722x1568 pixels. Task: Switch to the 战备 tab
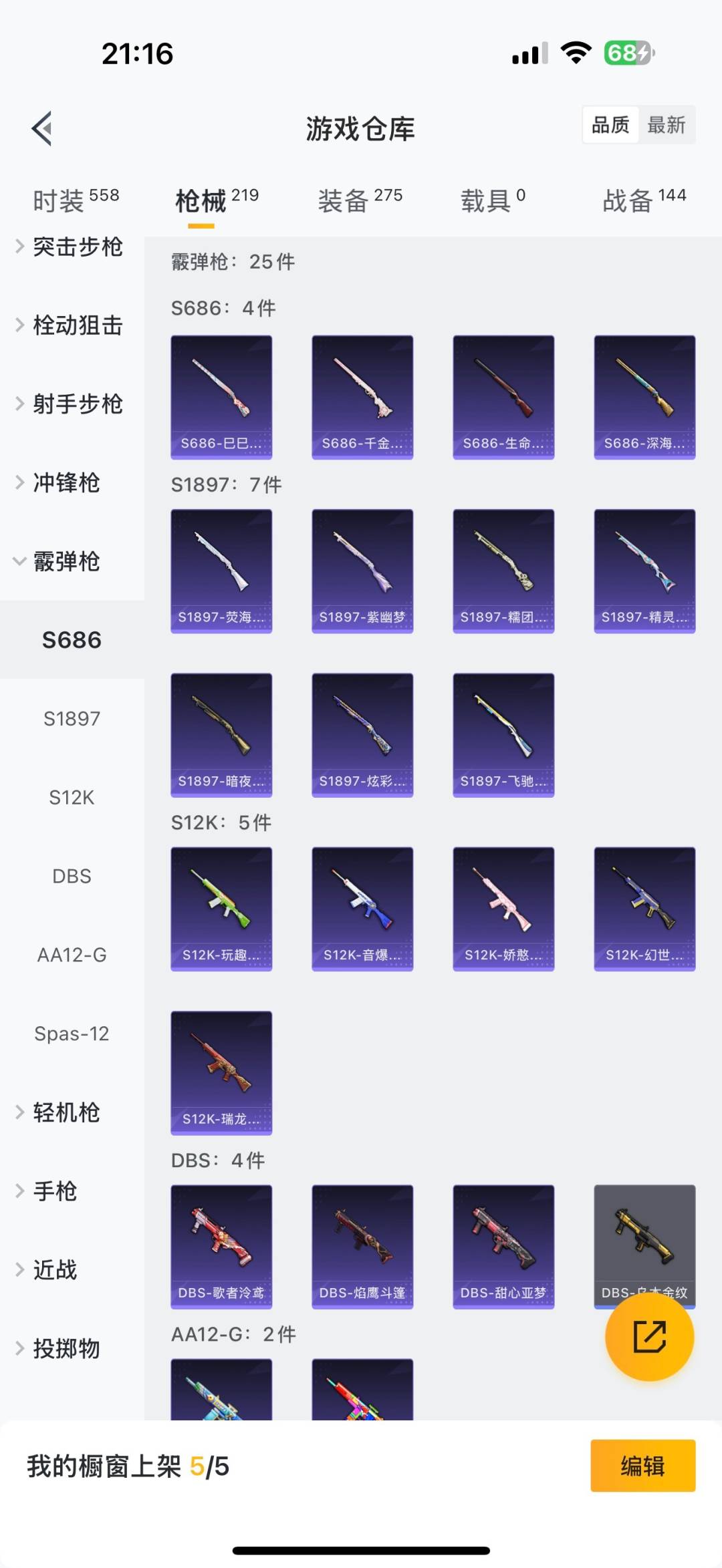[x=644, y=200]
